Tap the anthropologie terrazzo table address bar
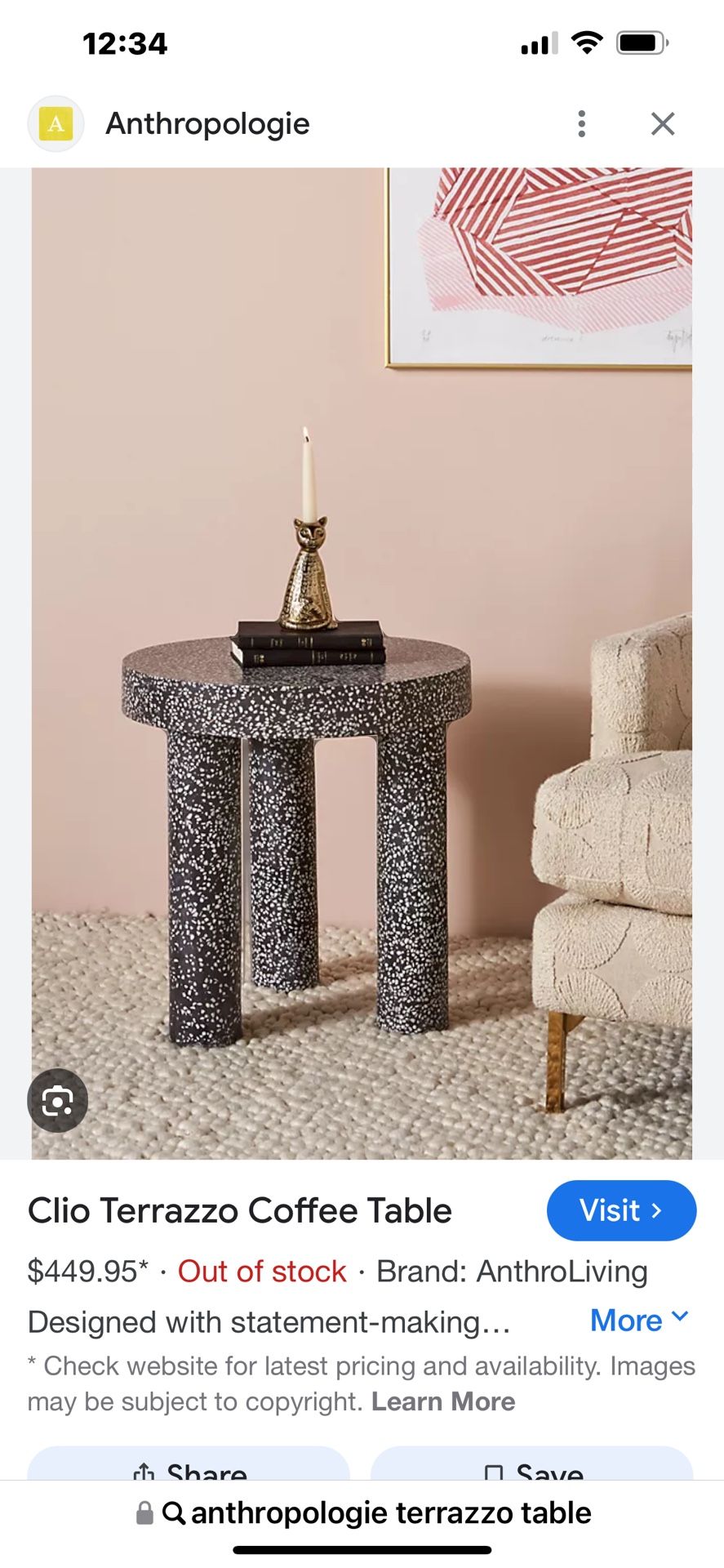The height and width of the screenshot is (1568, 724). [x=362, y=1512]
